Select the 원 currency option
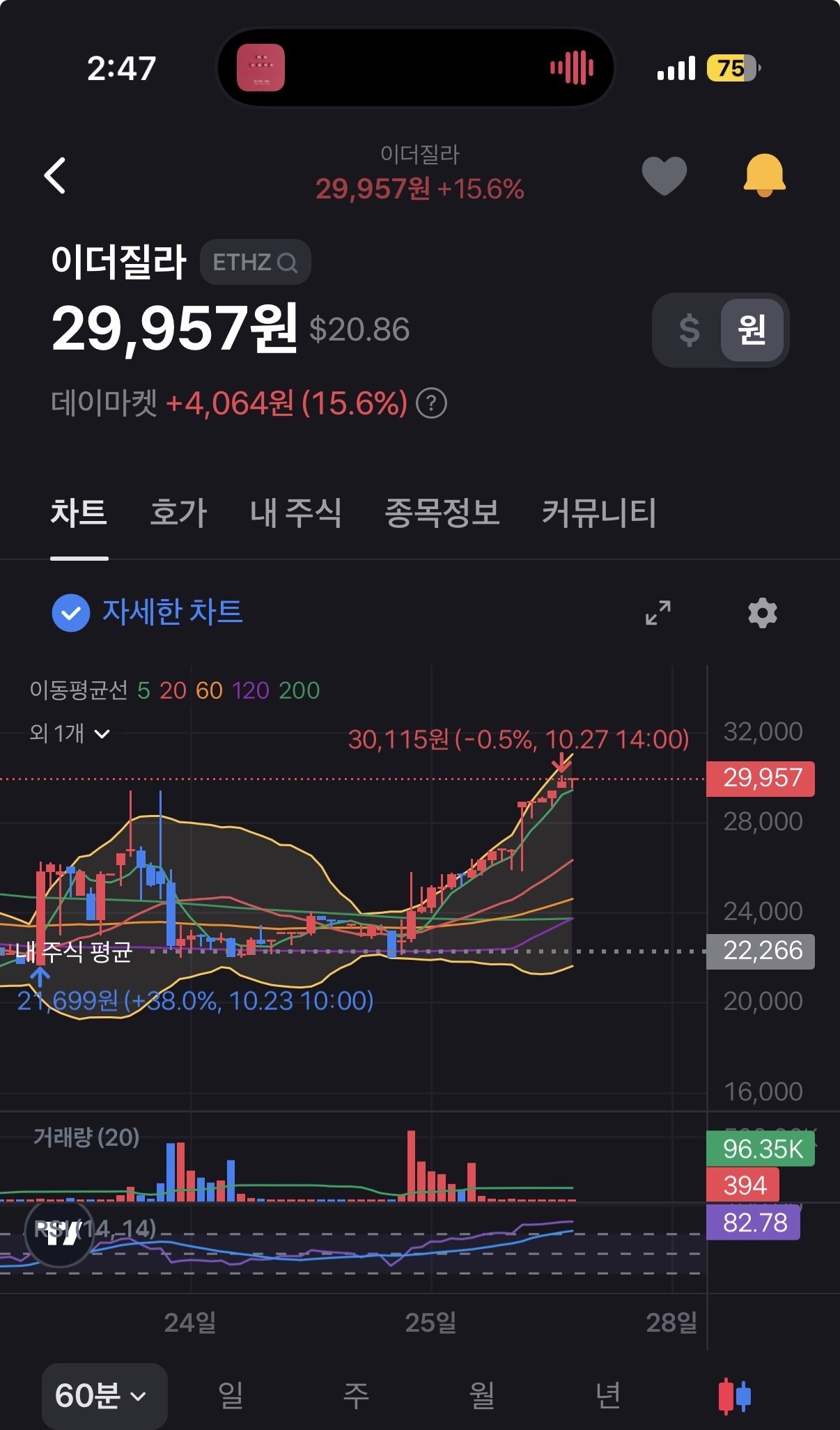The height and width of the screenshot is (1430, 840). coord(752,329)
